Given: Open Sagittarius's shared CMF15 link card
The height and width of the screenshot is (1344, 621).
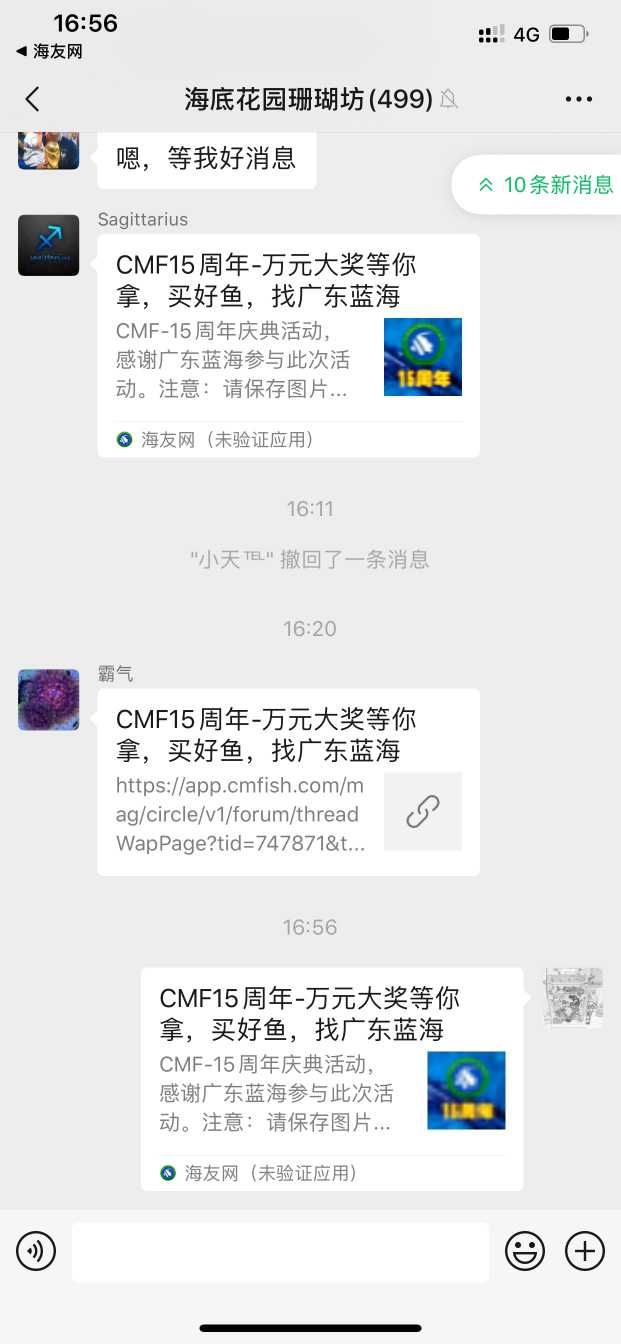Looking at the screenshot, I should point(288,345).
